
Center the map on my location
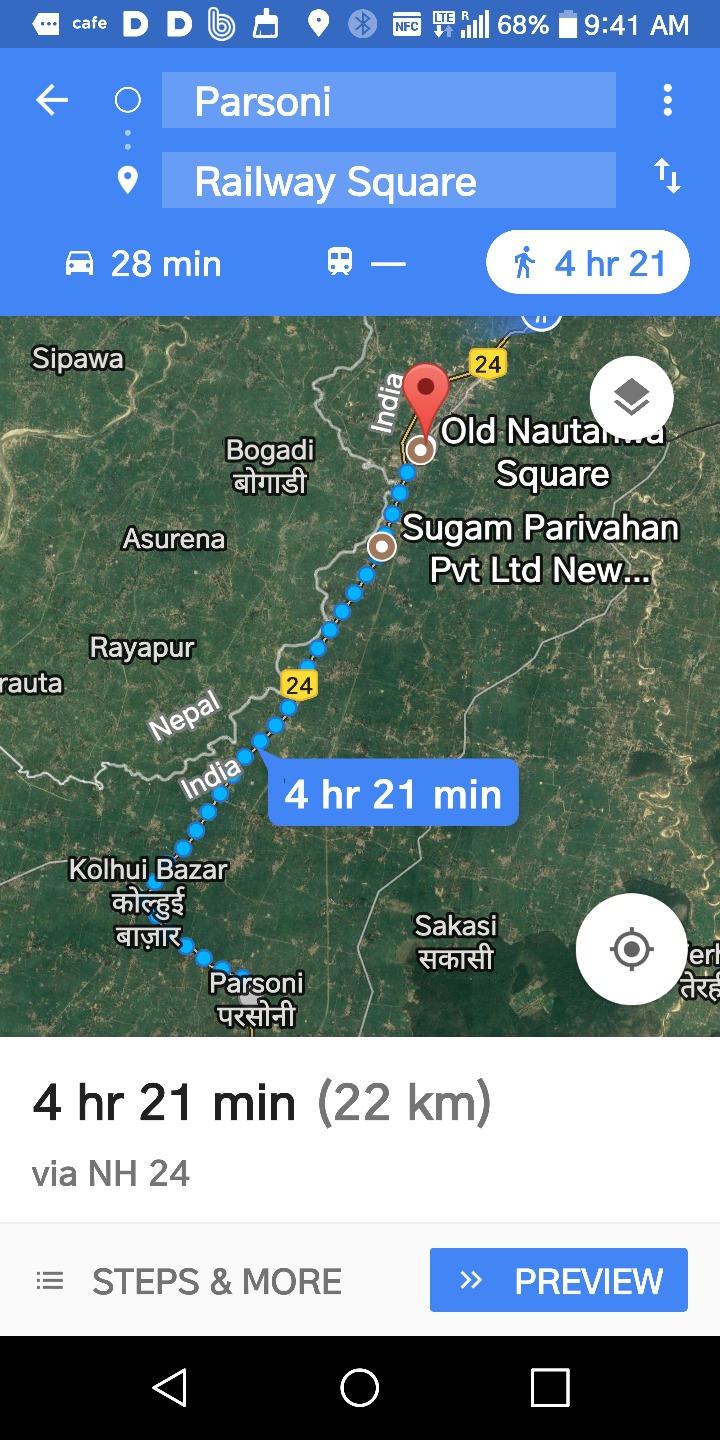coord(631,949)
